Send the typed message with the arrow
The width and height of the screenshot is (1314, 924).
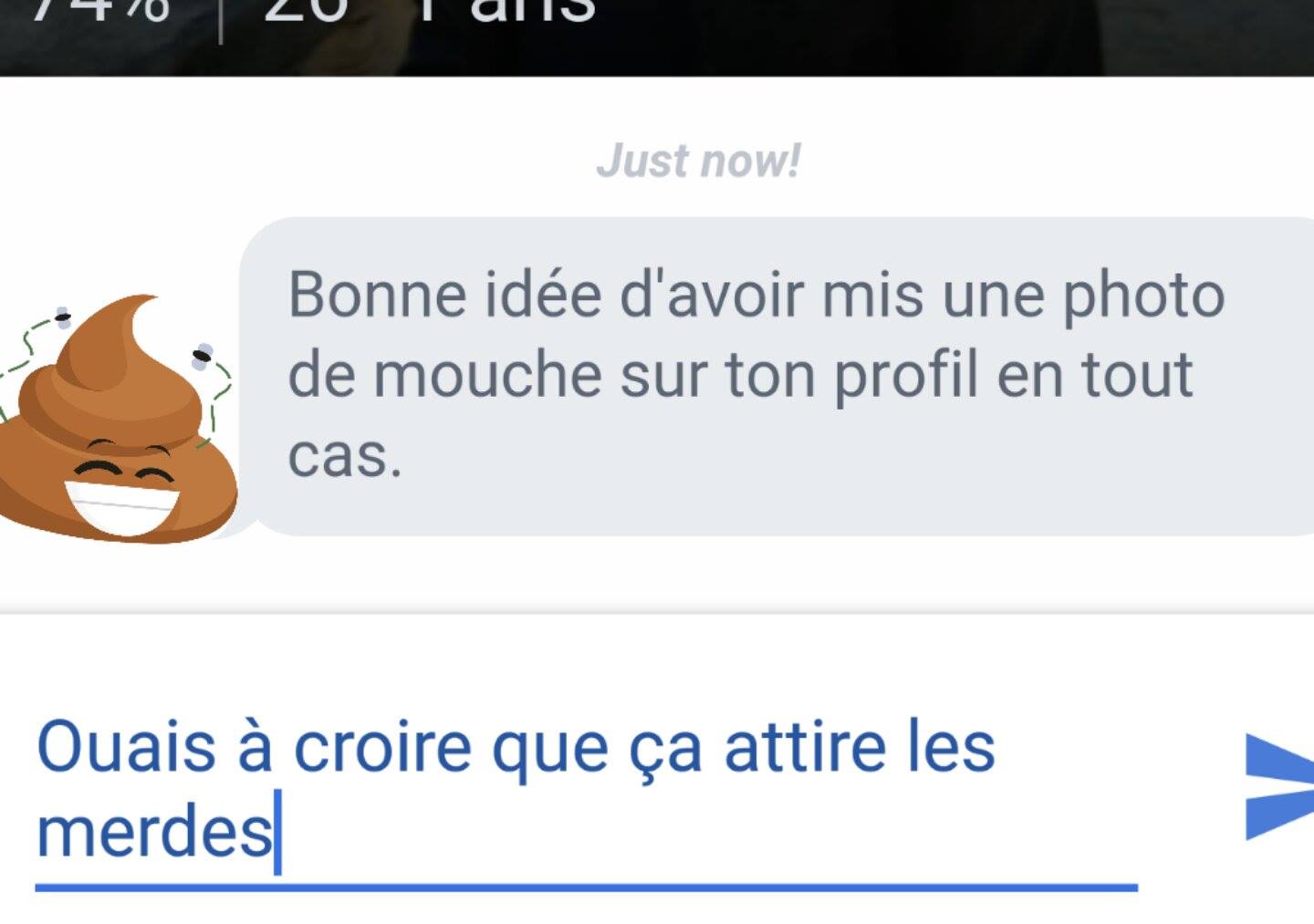pyautogui.click(x=1279, y=785)
